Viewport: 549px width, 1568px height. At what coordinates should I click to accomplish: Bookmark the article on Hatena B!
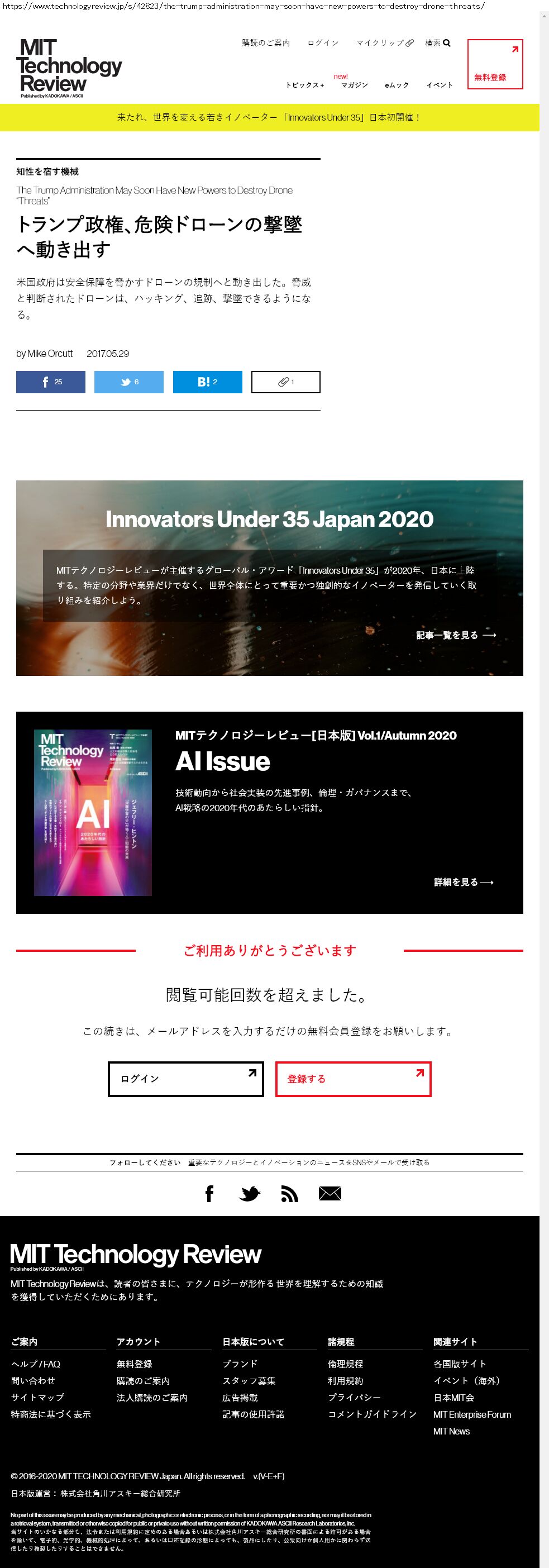207,382
